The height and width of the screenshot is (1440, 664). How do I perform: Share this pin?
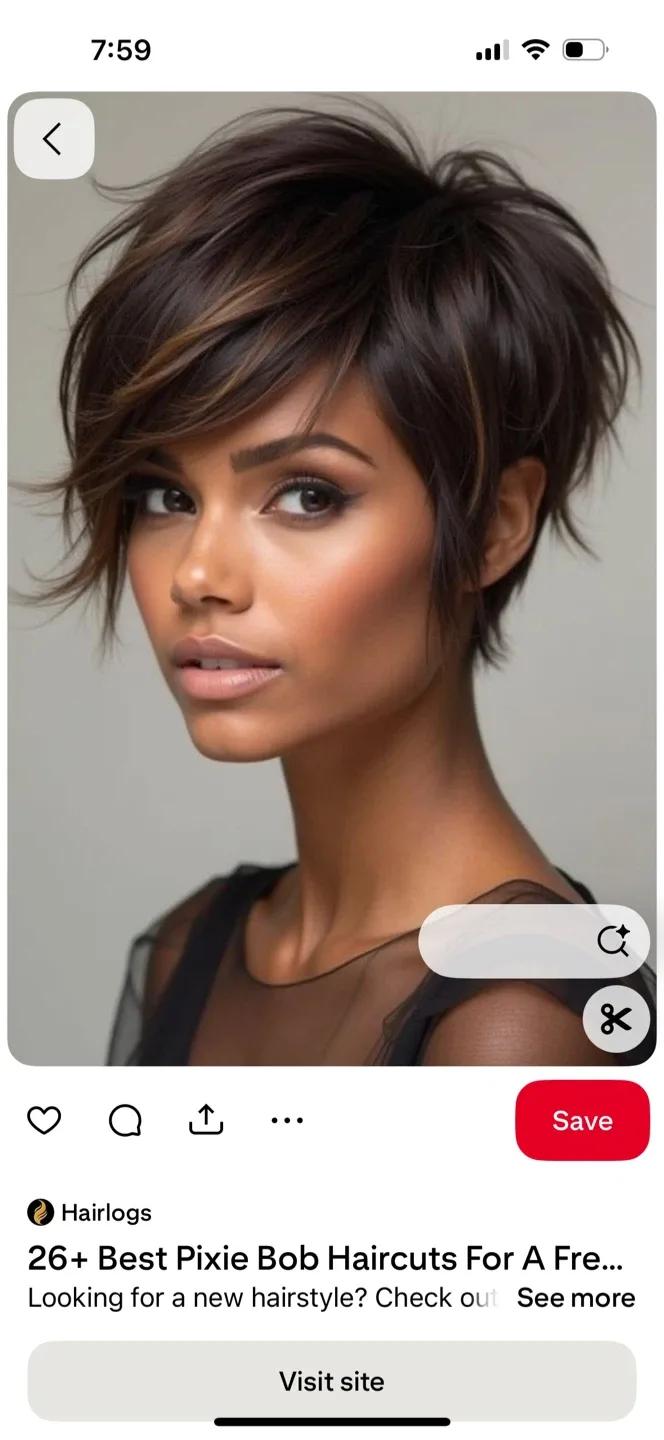coord(206,1121)
